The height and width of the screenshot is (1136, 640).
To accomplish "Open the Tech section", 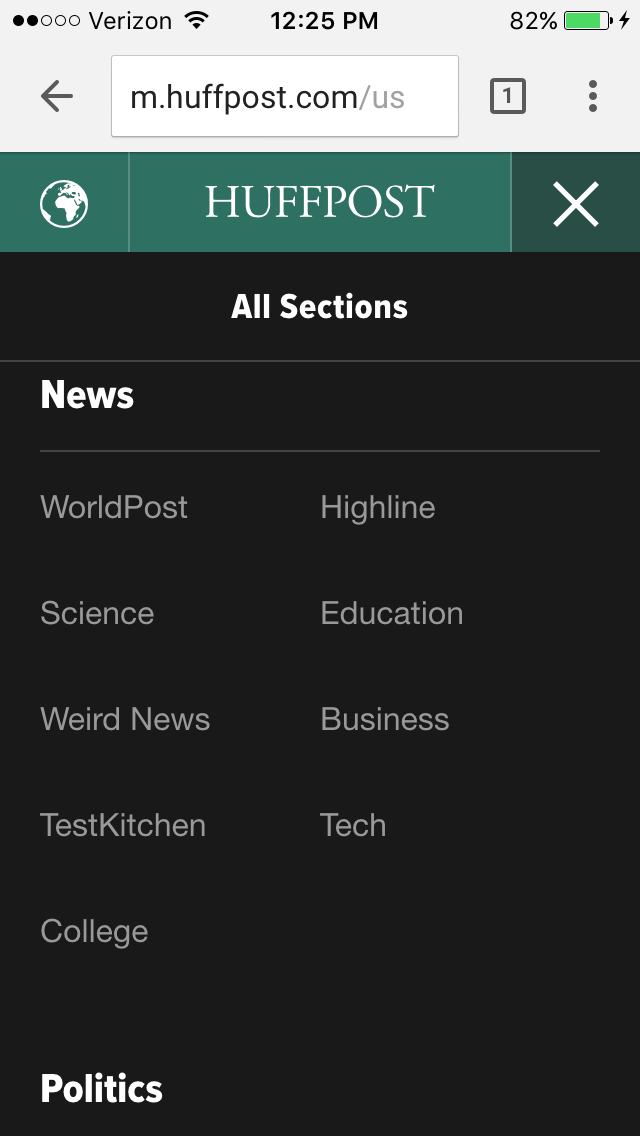I will (x=353, y=825).
